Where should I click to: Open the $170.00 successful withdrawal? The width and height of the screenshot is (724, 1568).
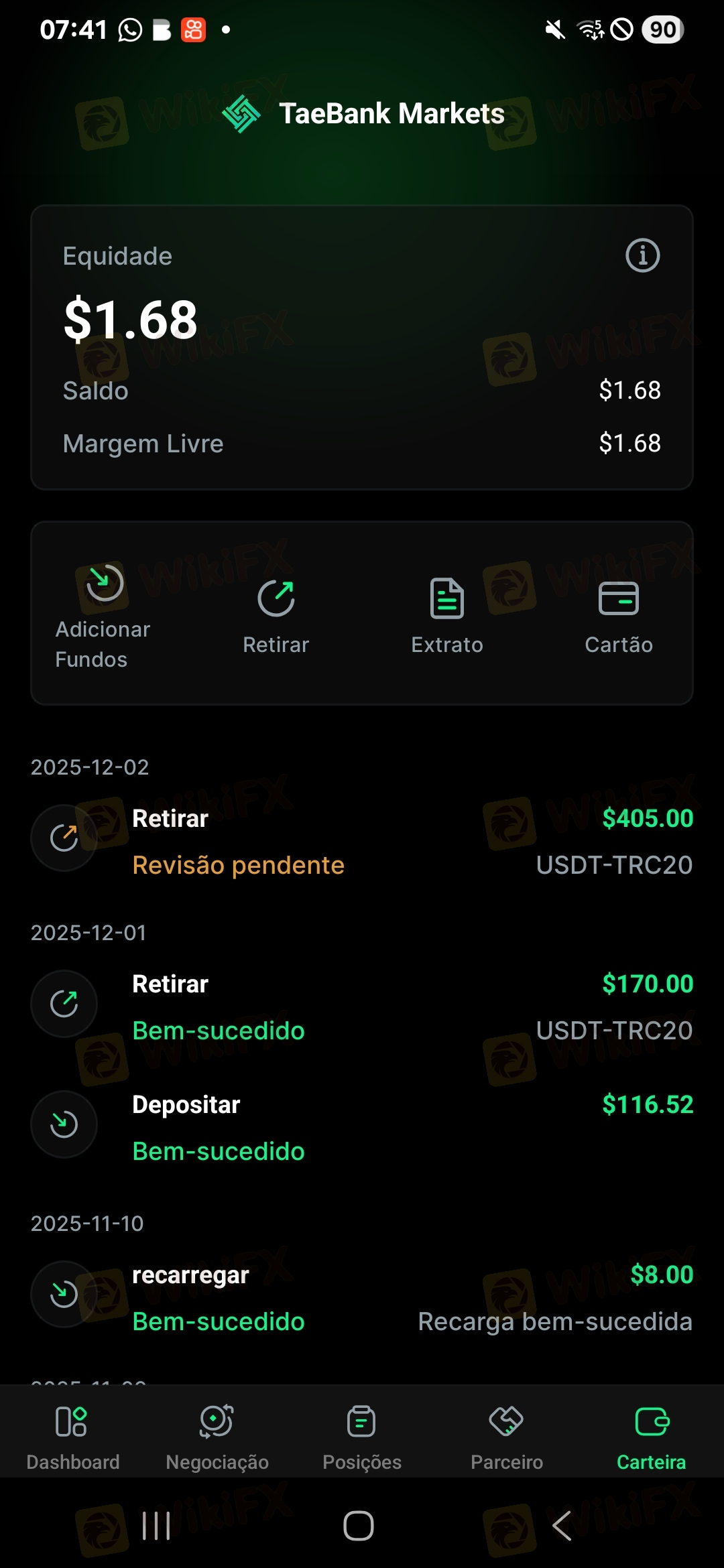coord(362,1006)
